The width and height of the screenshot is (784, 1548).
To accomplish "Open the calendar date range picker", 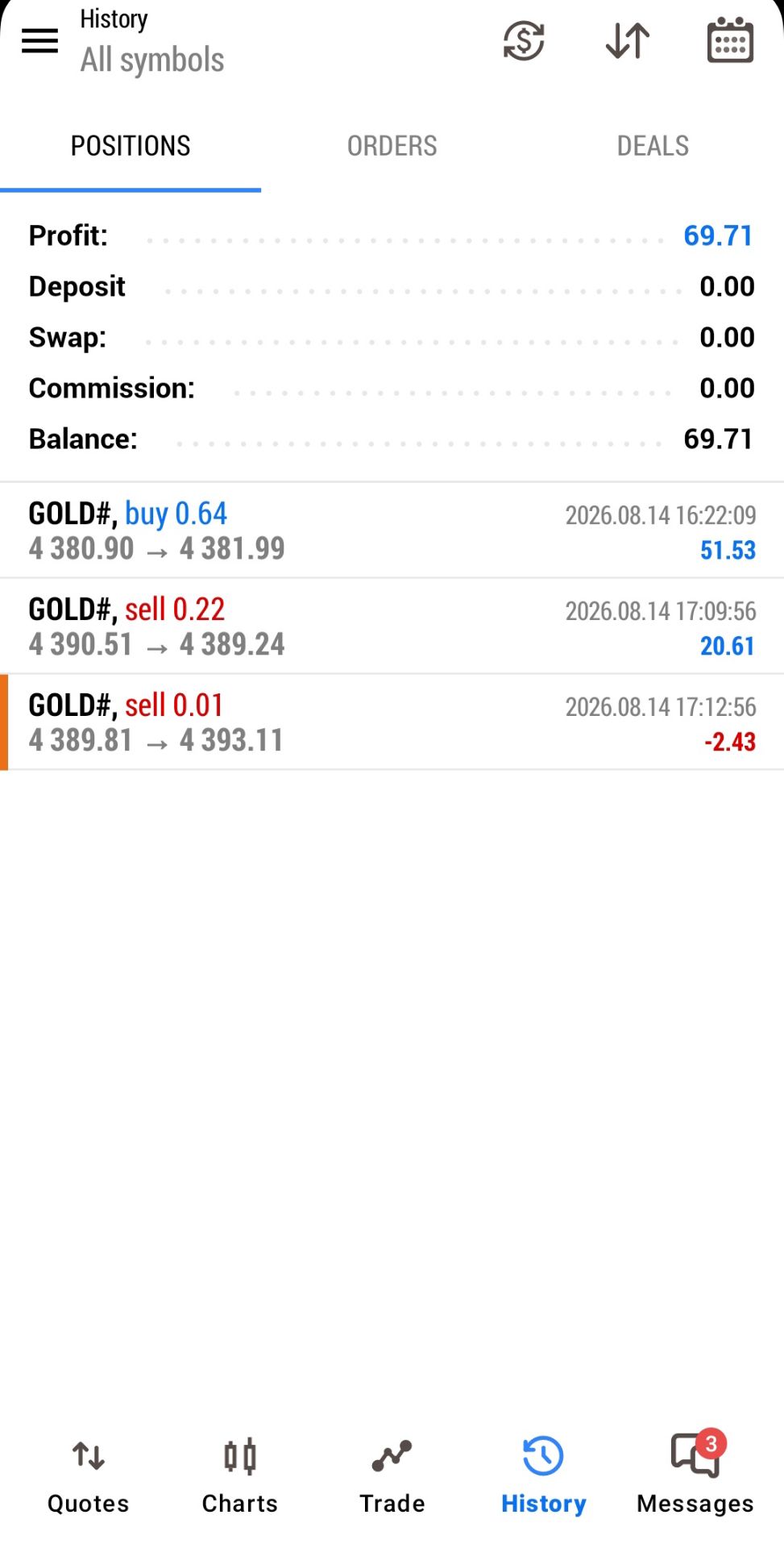I will coord(730,40).
